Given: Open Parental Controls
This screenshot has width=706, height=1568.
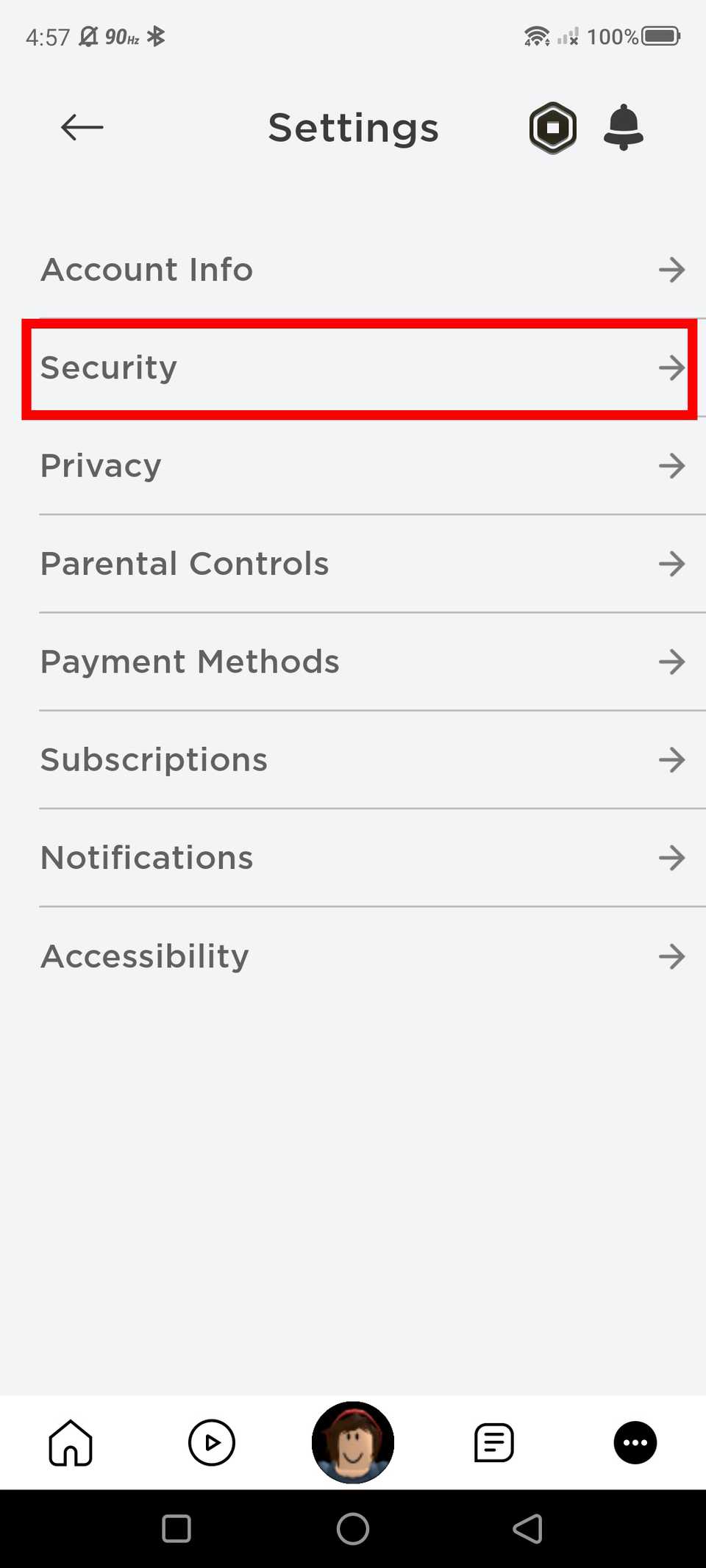Looking at the screenshot, I should point(353,564).
